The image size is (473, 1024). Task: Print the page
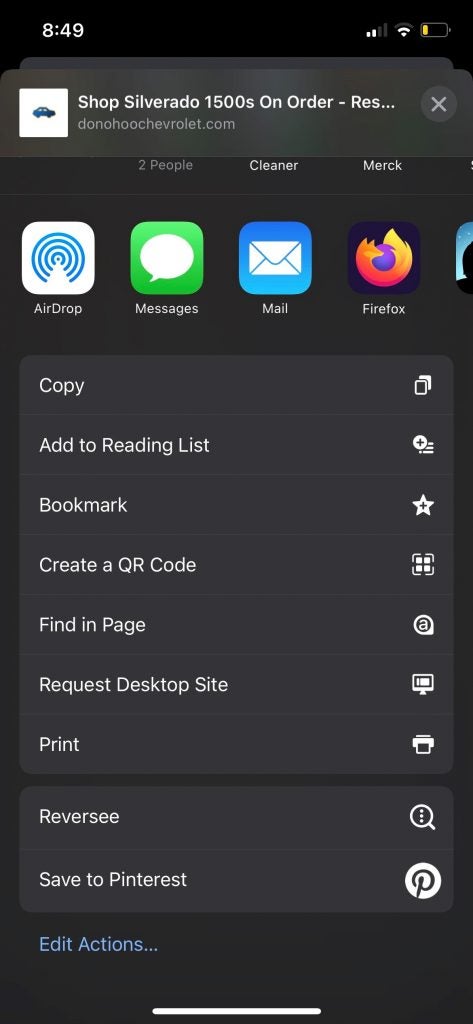pyautogui.click(x=236, y=744)
